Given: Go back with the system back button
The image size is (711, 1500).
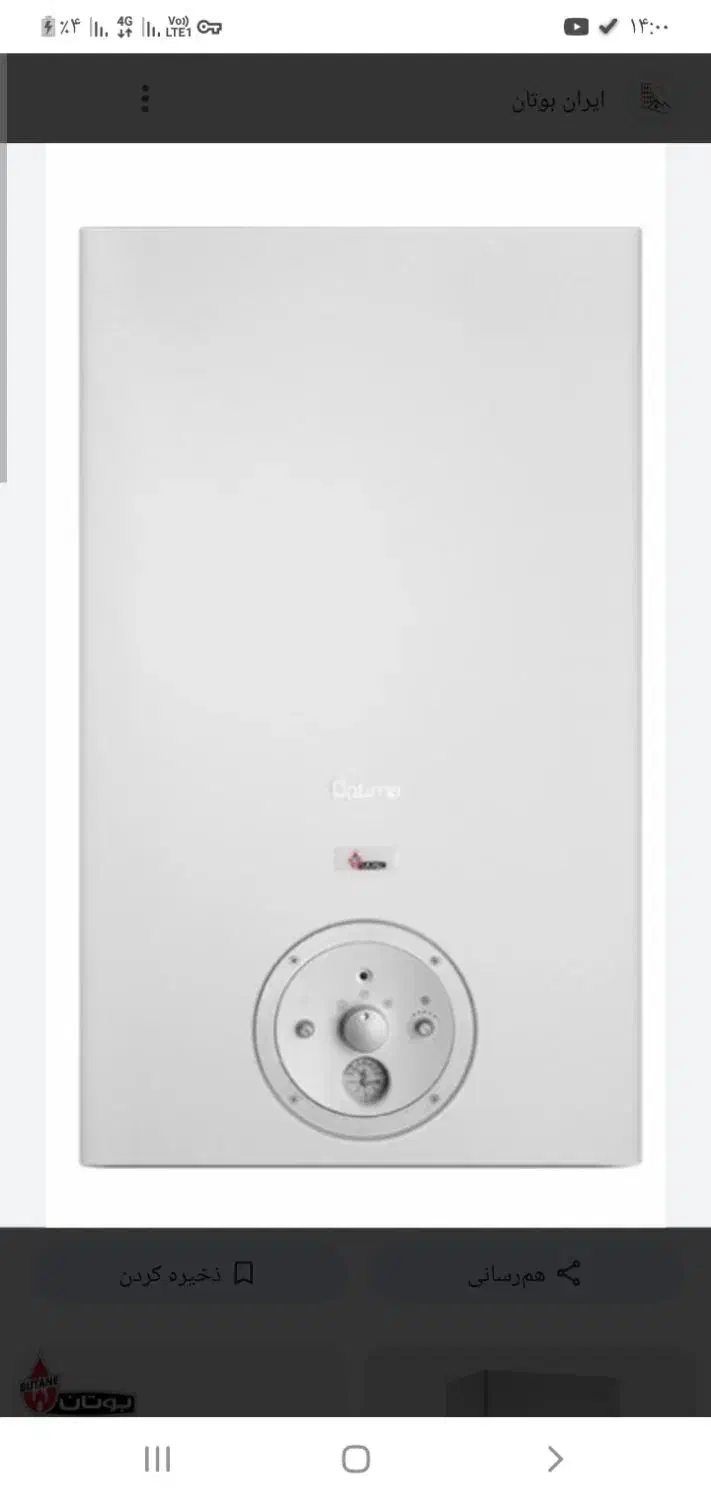Looking at the screenshot, I should 555,1459.
